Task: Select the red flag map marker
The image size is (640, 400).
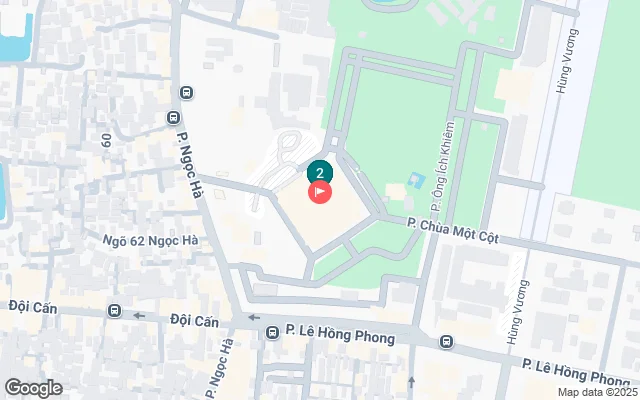Action: 320,191
